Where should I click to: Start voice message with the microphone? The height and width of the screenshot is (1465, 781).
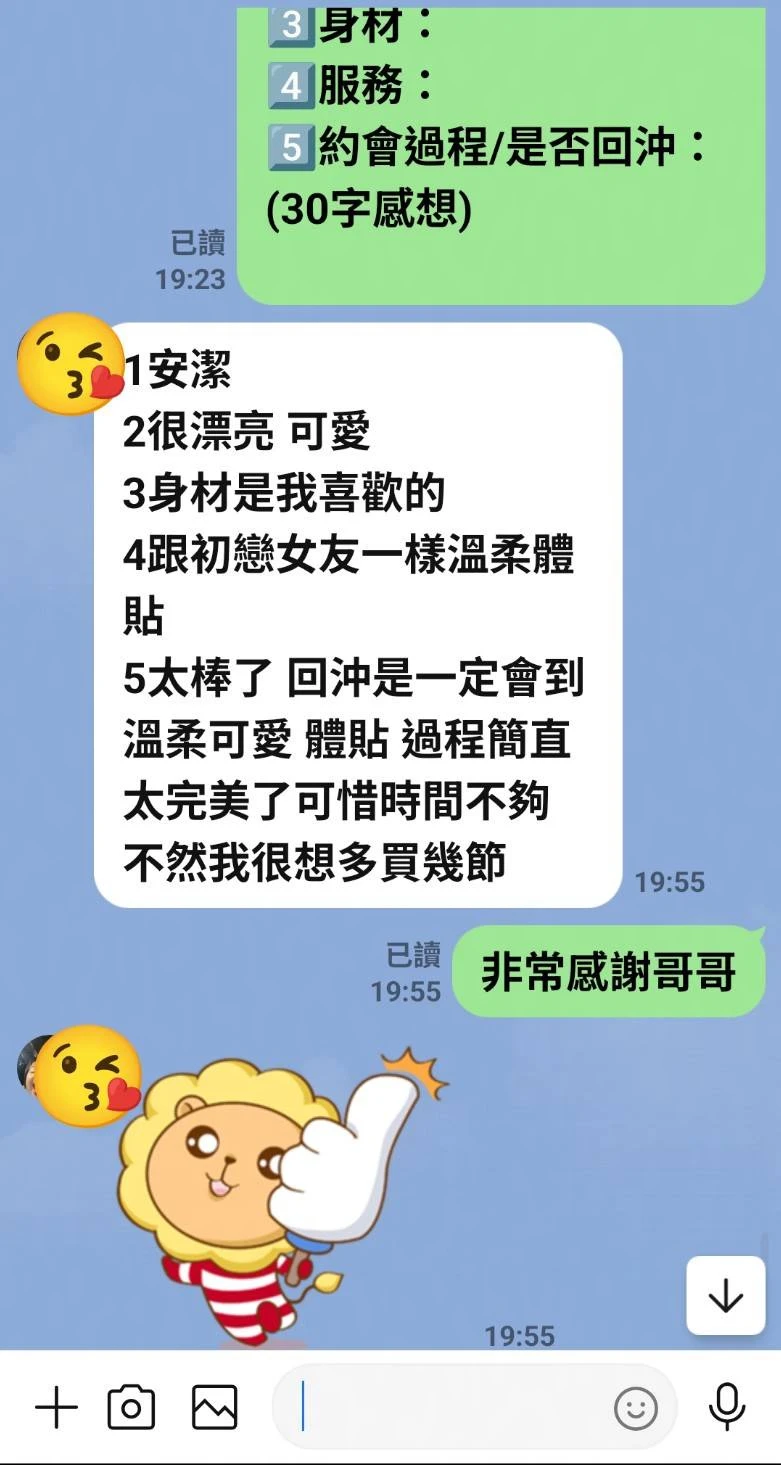tap(727, 1408)
